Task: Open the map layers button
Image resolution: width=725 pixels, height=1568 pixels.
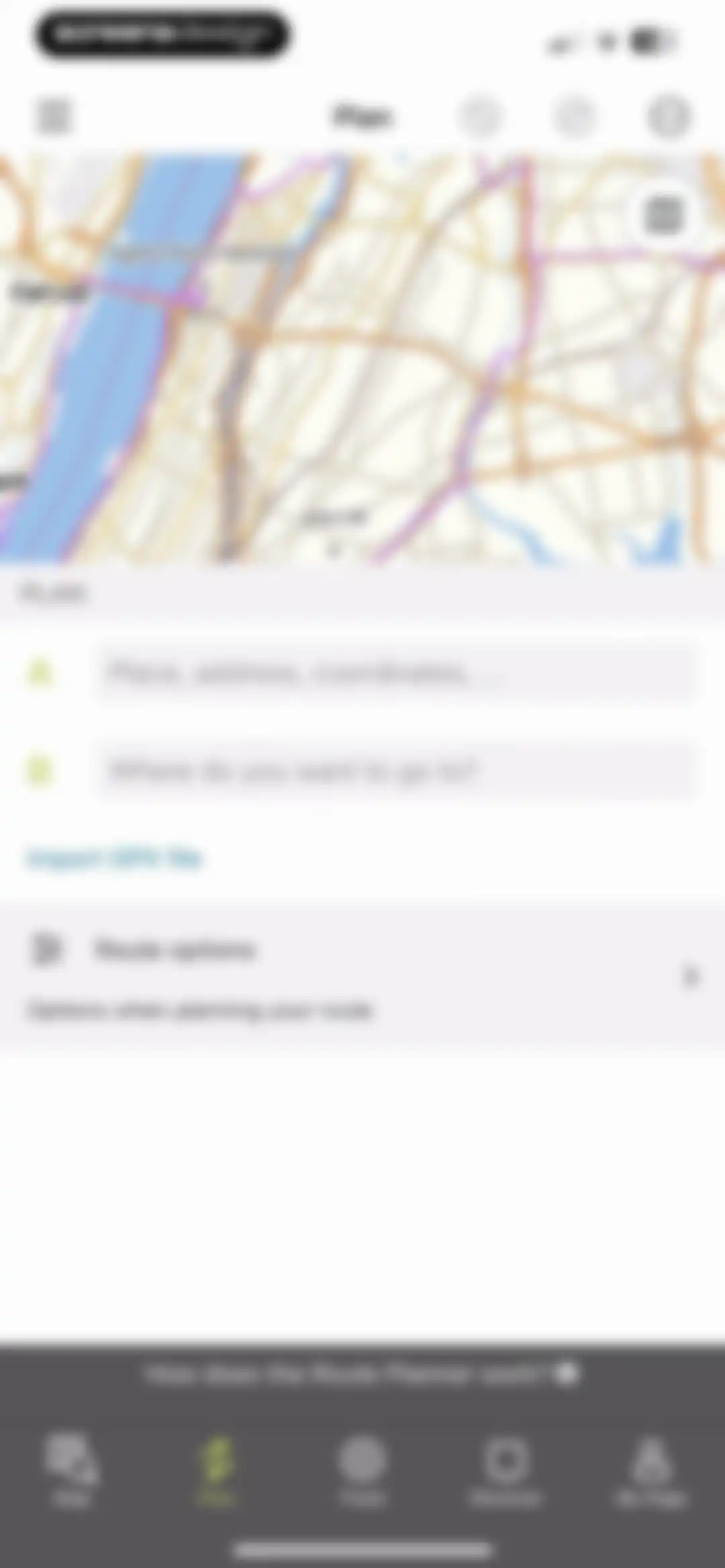Action: 663,215
